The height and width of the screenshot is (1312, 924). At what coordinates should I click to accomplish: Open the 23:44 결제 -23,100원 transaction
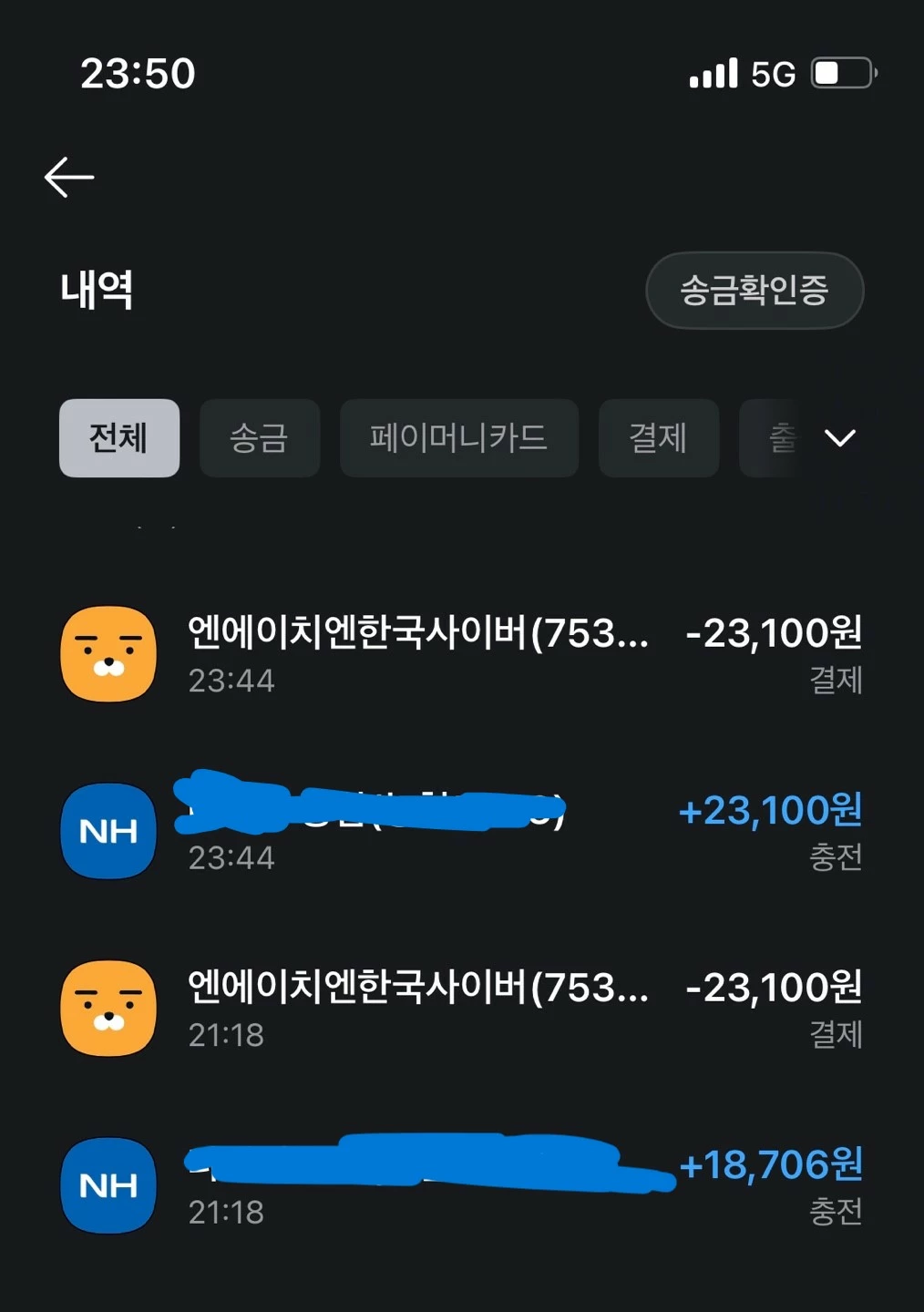point(461,654)
